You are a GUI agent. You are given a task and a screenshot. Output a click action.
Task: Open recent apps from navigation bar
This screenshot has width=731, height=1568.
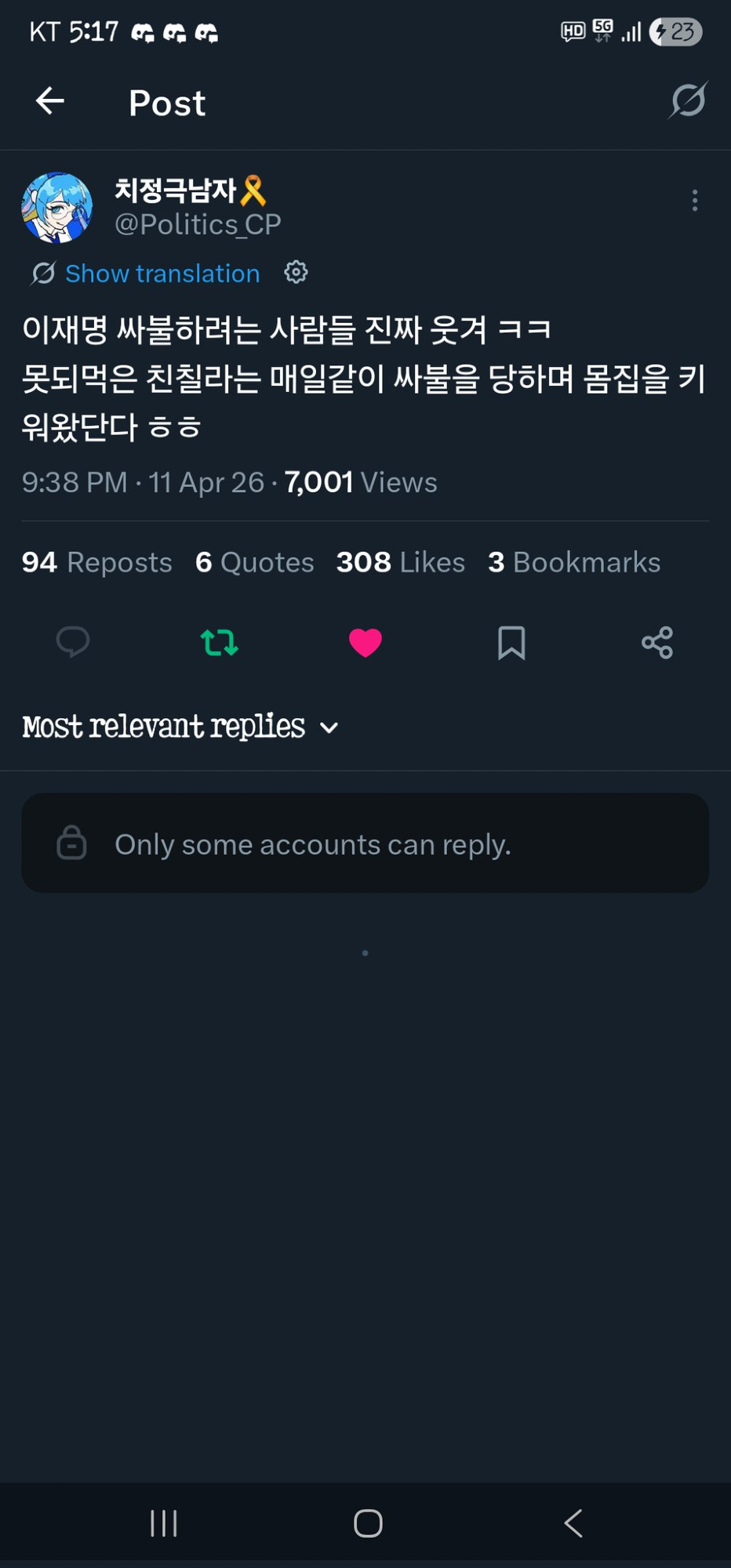164,1523
